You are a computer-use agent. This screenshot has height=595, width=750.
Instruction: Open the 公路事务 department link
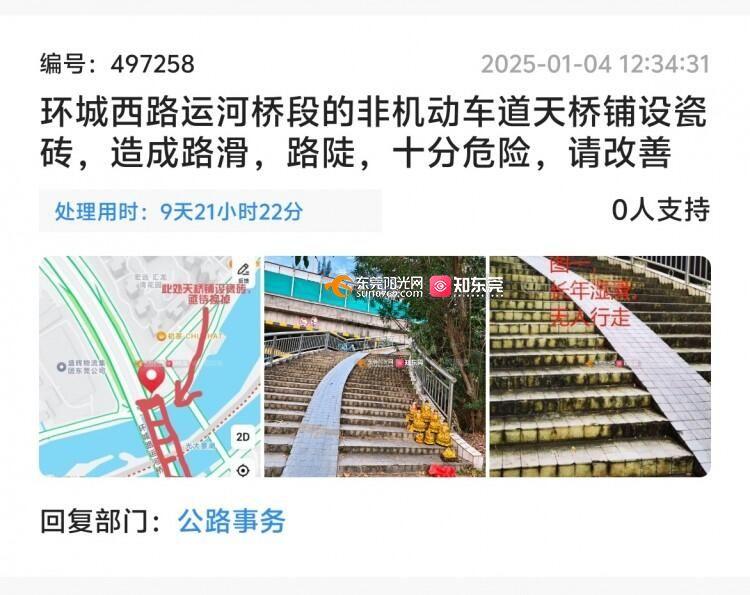click(231, 520)
